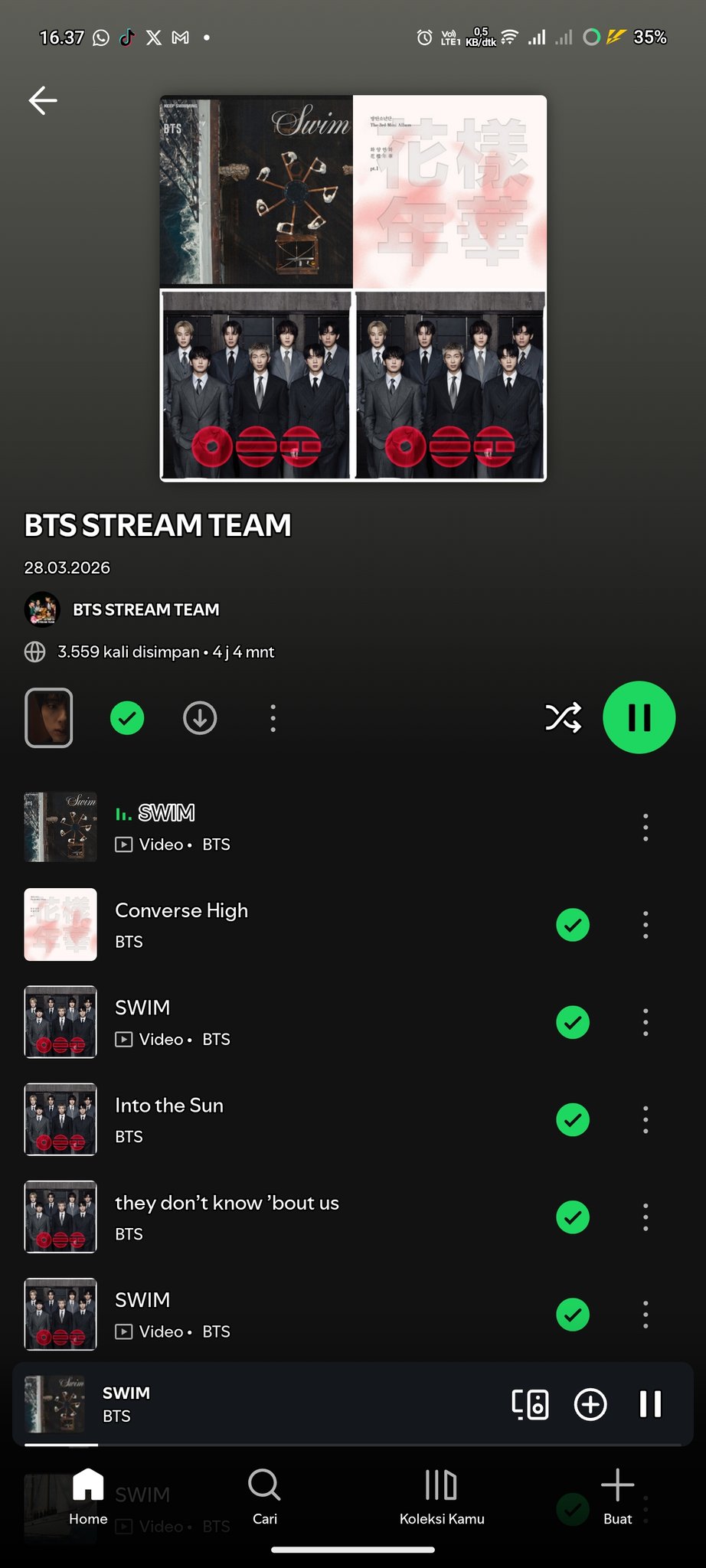The image size is (706, 1568).
Task: Choose a playback device in mini player
Action: (x=530, y=1404)
